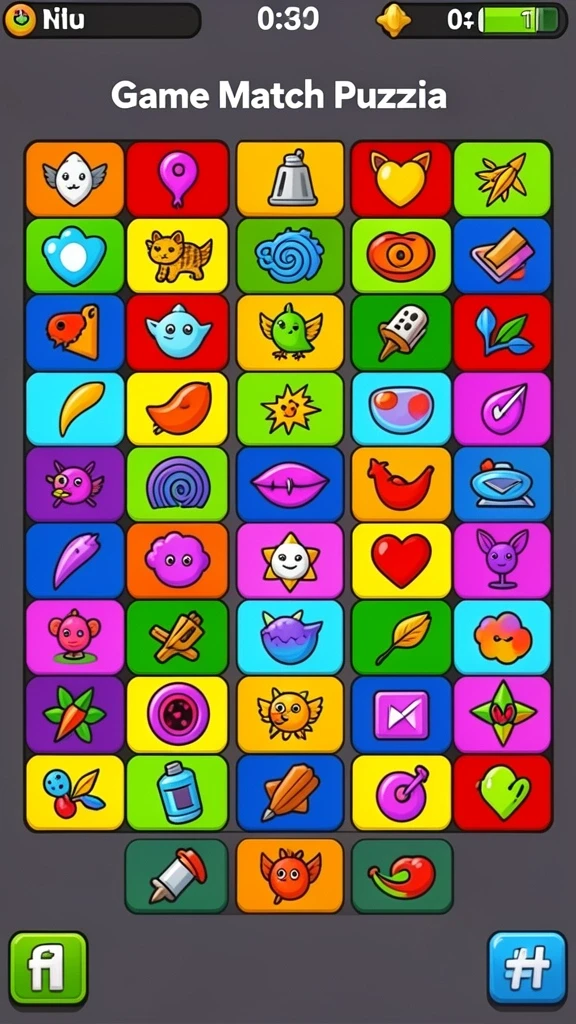The height and width of the screenshot is (1024, 576).
Task: Choose the red chicken tile on orange
Action: tap(401, 485)
